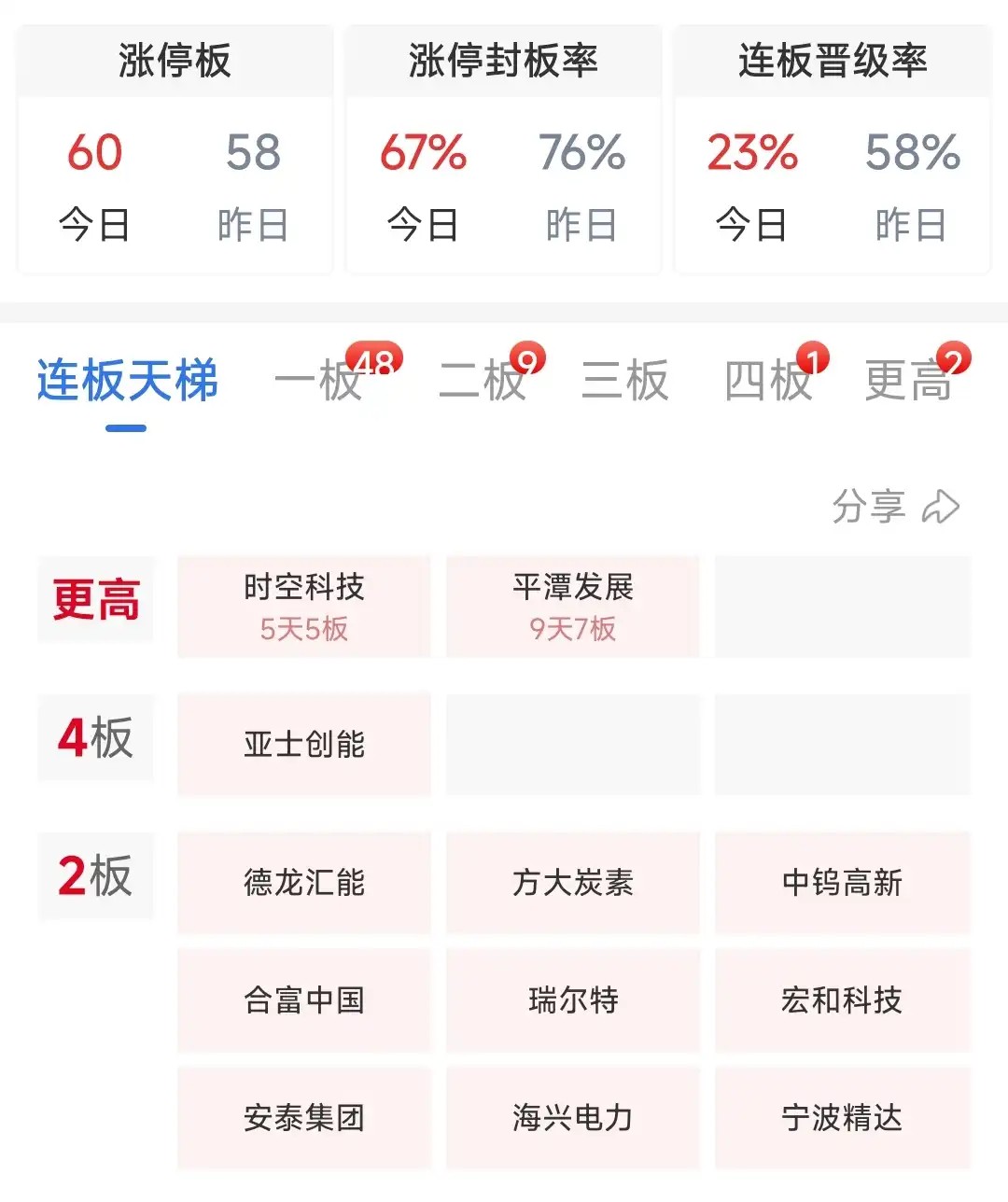The image size is (1008, 1202).
Task: Open the 时空科技 stock tile
Action: [304, 607]
